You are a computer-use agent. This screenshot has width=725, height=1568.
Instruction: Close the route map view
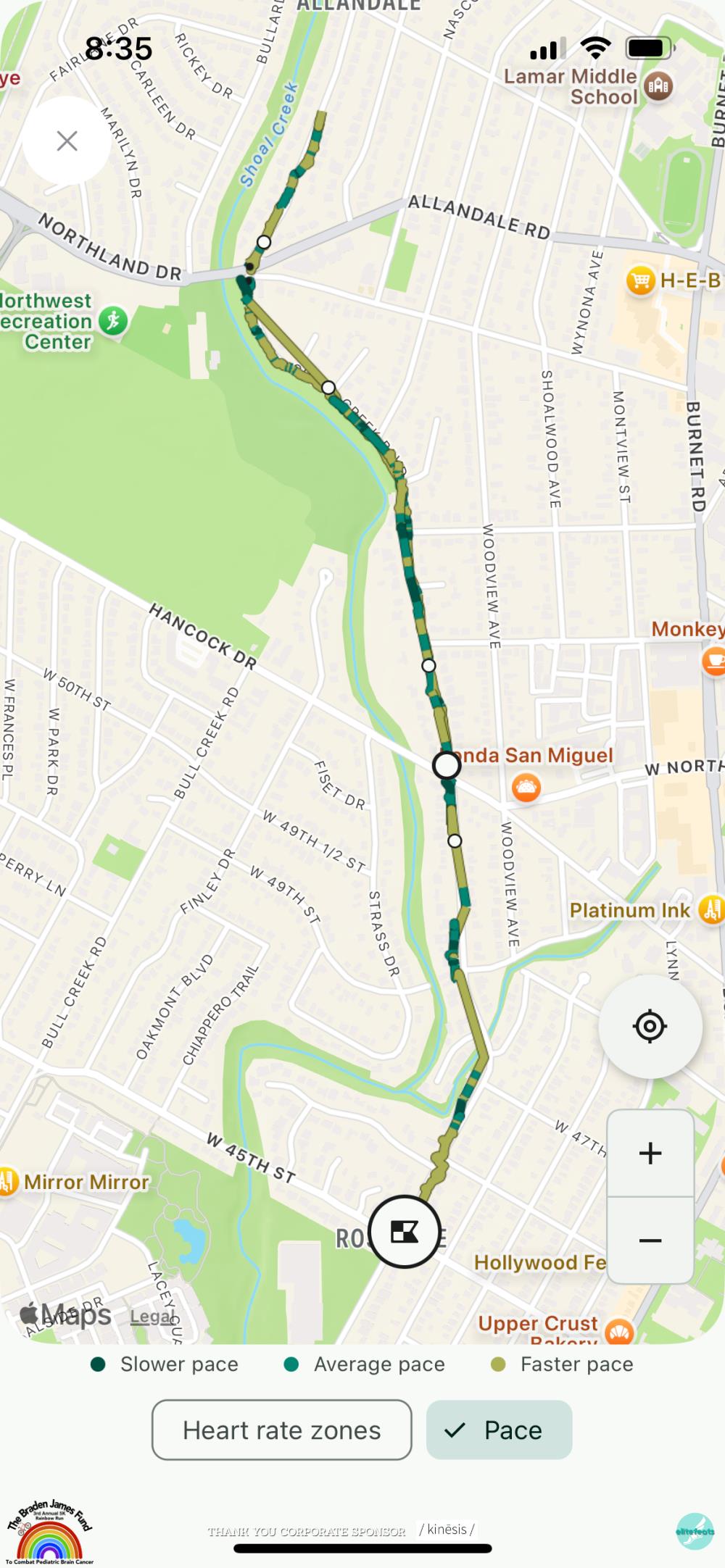(67, 141)
